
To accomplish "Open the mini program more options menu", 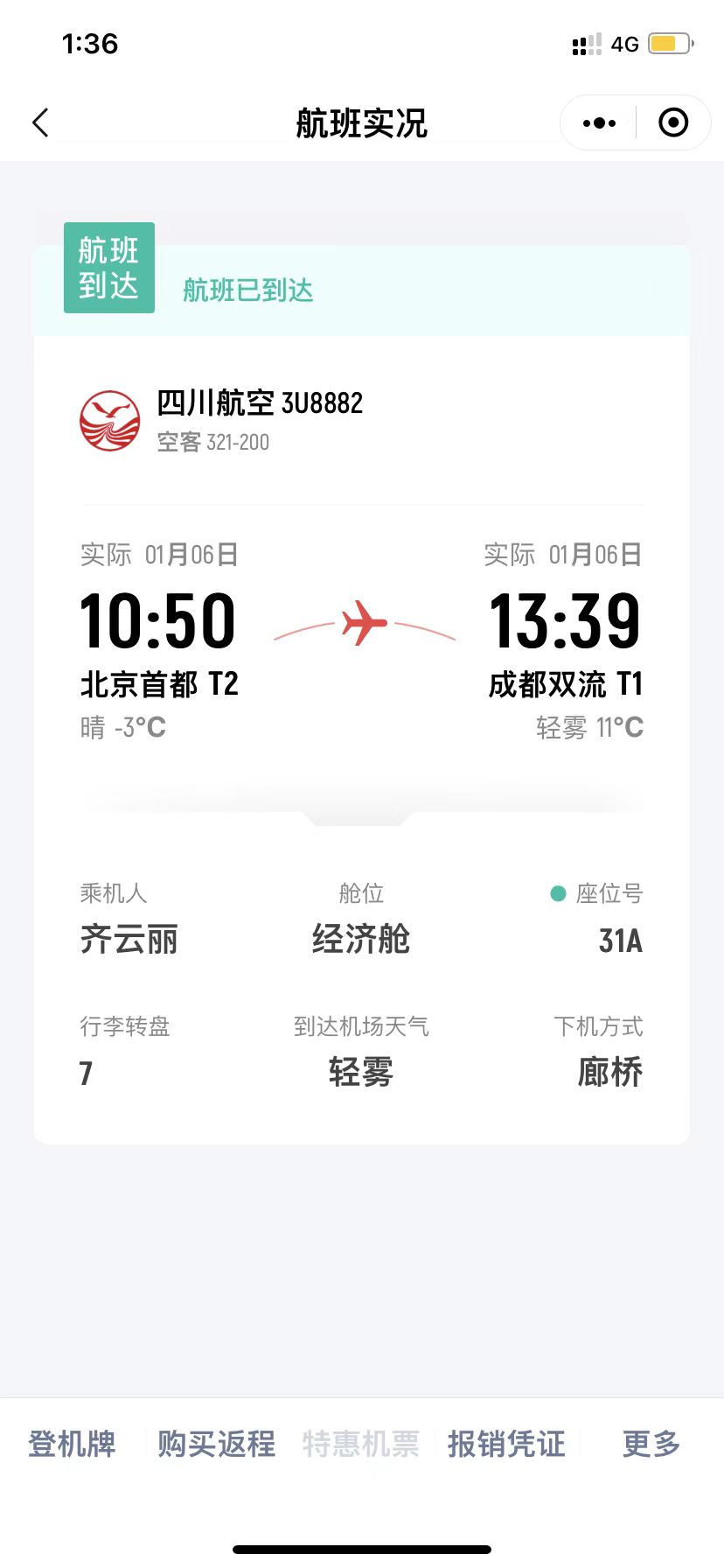I will coord(599,123).
